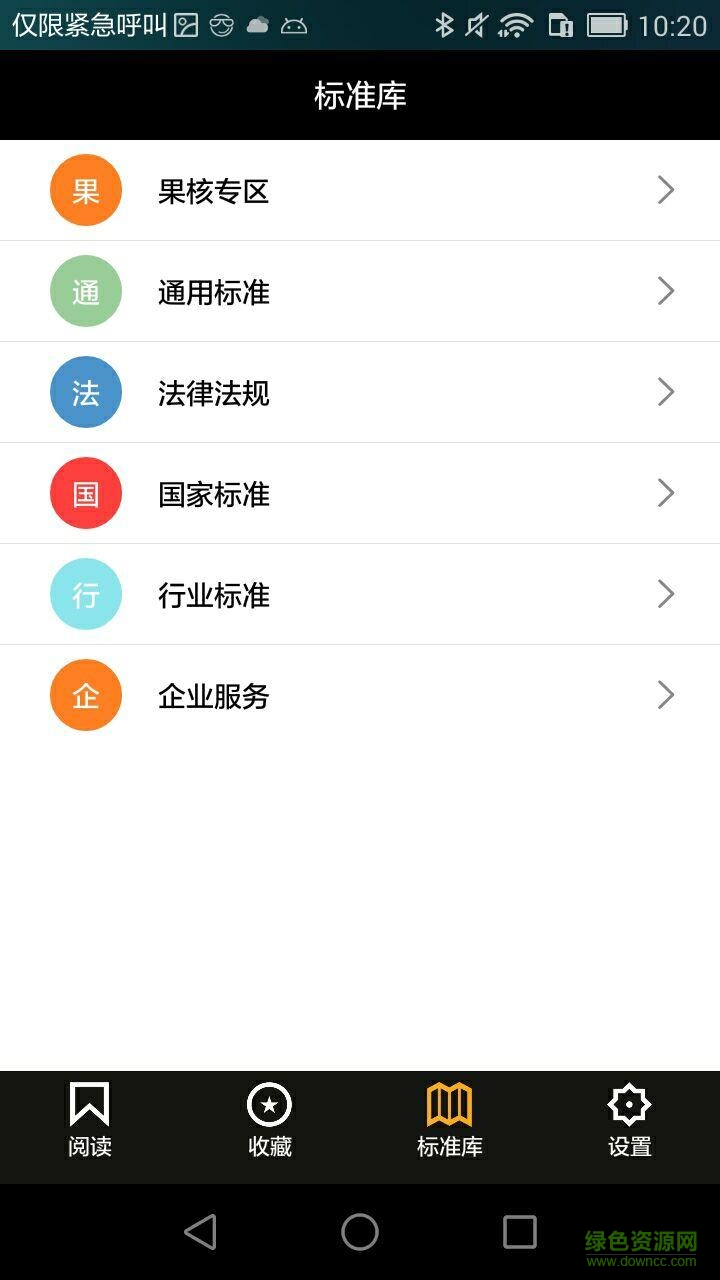Expand the 通用标准 chevron arrow
Viewport: 720px width, 1280px height.
(665, 291)
